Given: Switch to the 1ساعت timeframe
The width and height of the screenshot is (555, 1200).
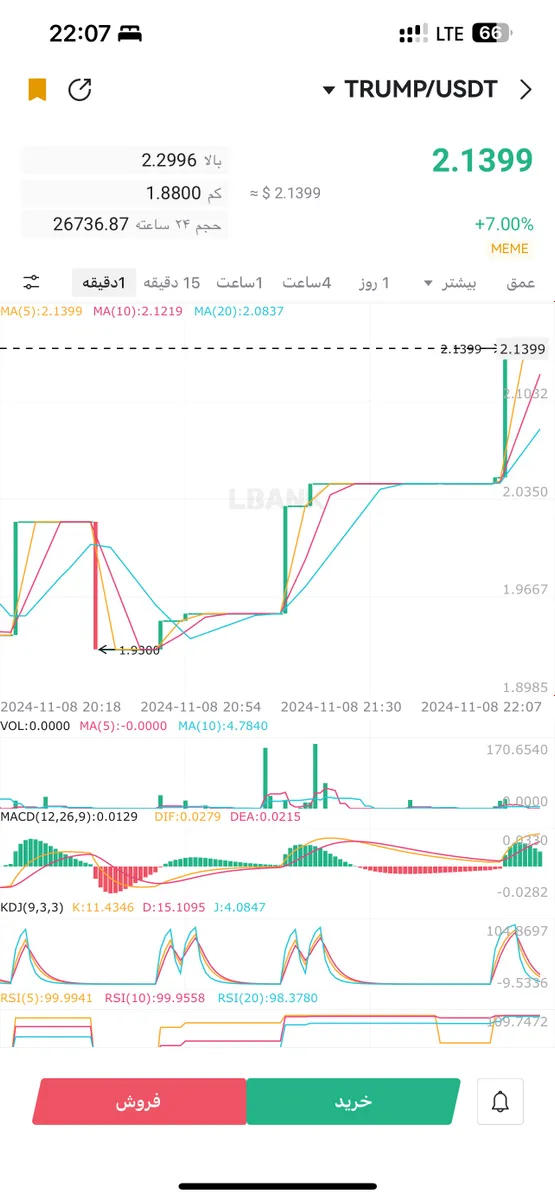Looking at the screenshot, I should pos(240,283).
